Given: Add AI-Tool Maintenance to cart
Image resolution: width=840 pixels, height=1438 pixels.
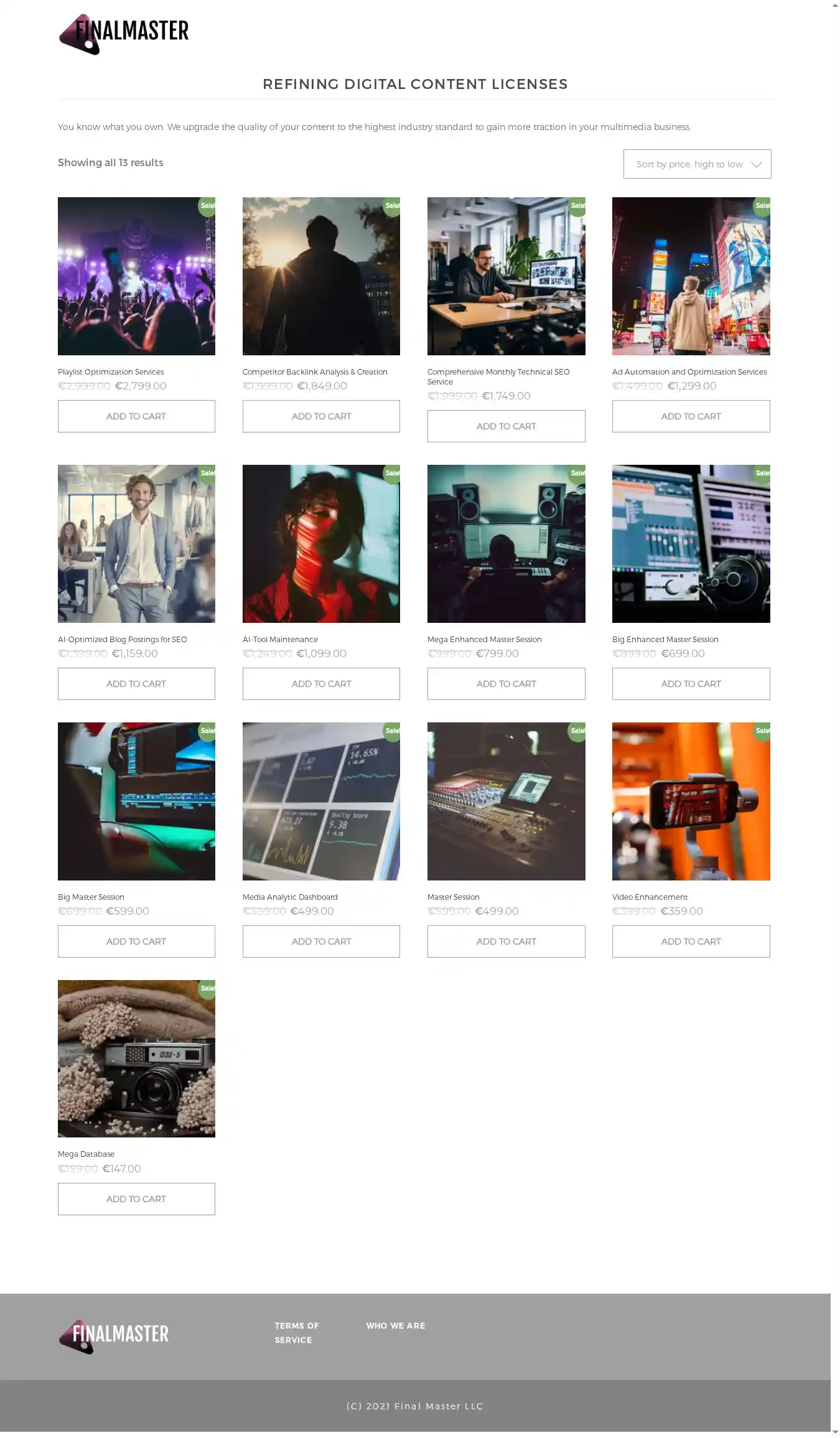Looking at the screenshot, I should pyautogui.click(x=321, y=684).
